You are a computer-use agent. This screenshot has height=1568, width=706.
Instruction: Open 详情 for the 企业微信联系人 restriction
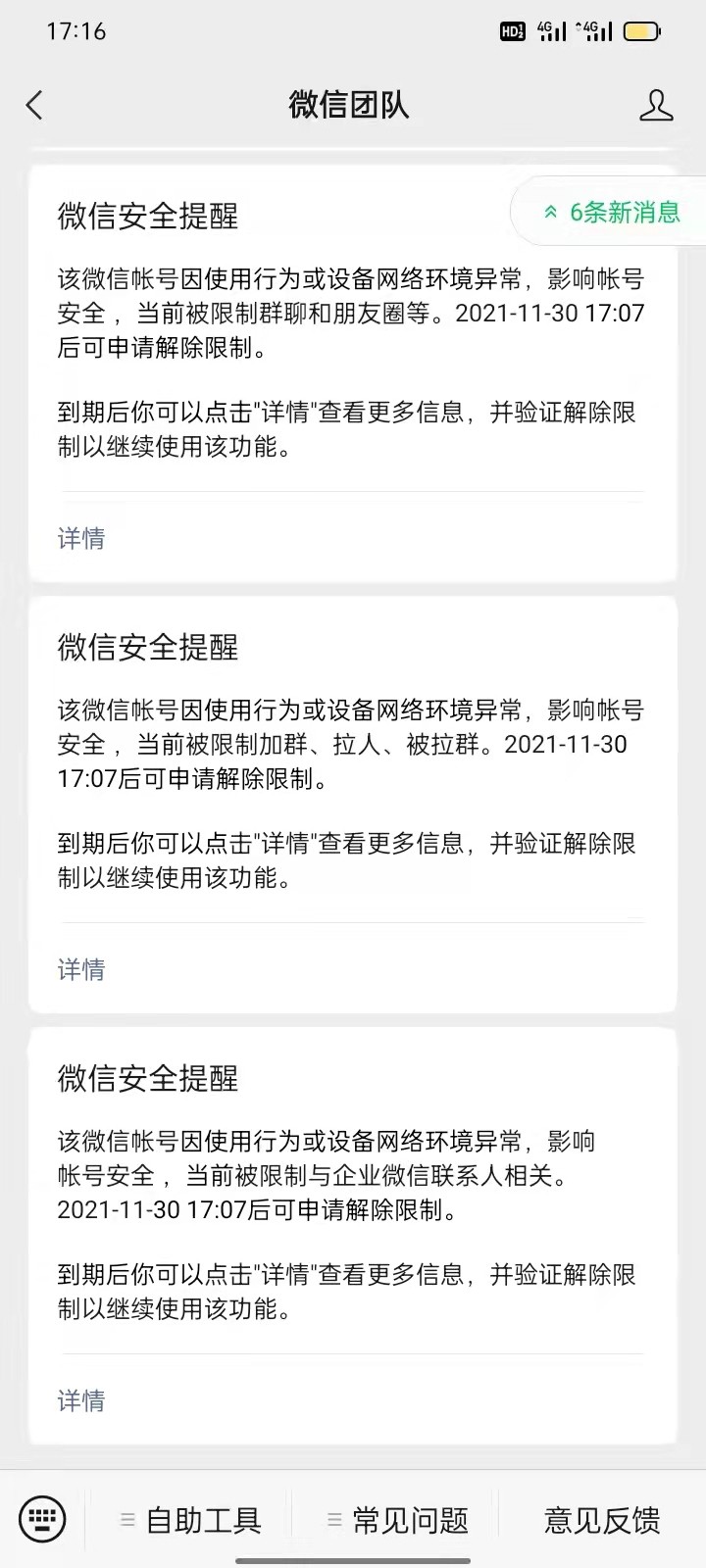81,1400
